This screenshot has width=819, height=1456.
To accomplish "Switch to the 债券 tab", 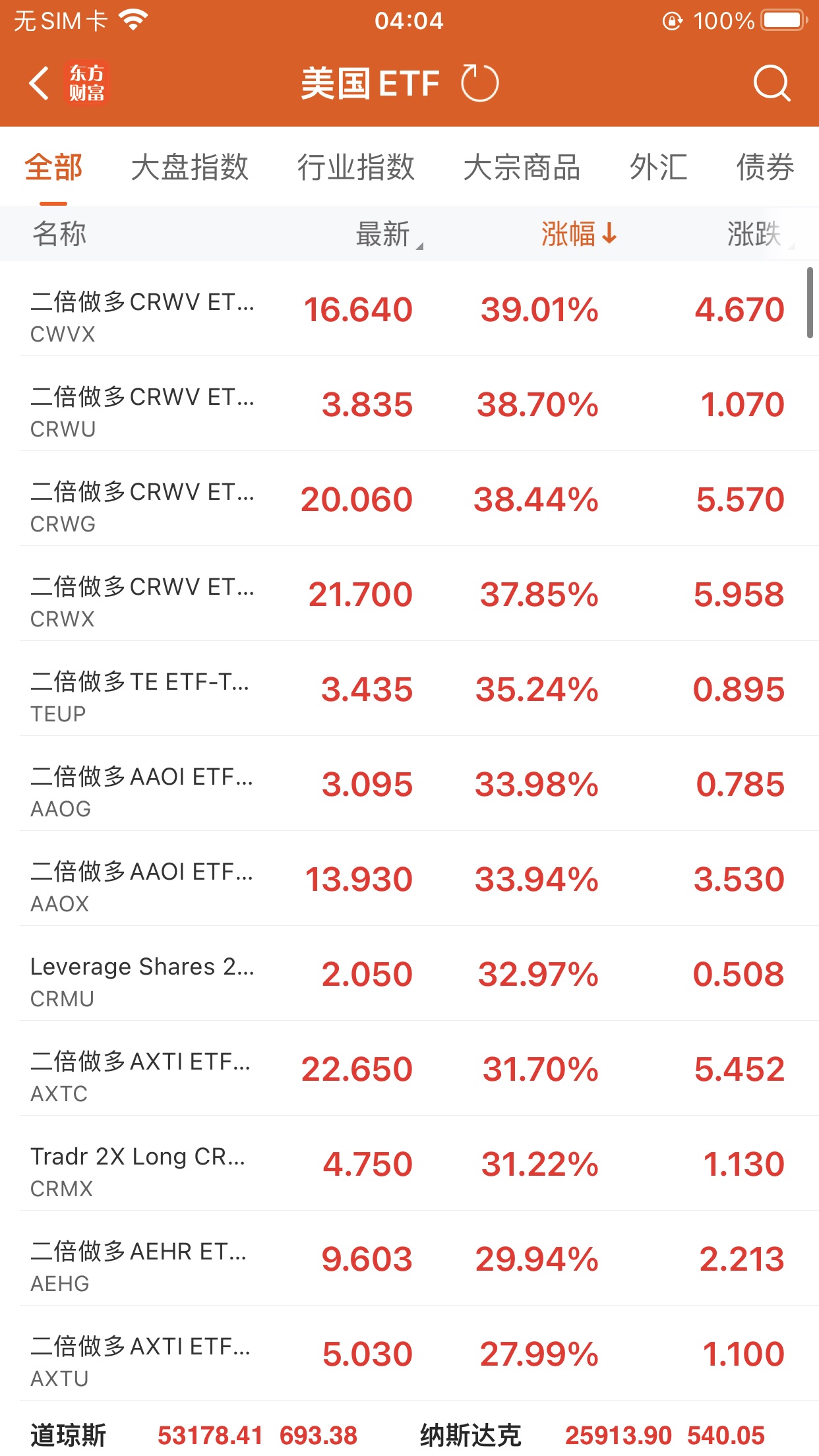I will click(766, 167).
